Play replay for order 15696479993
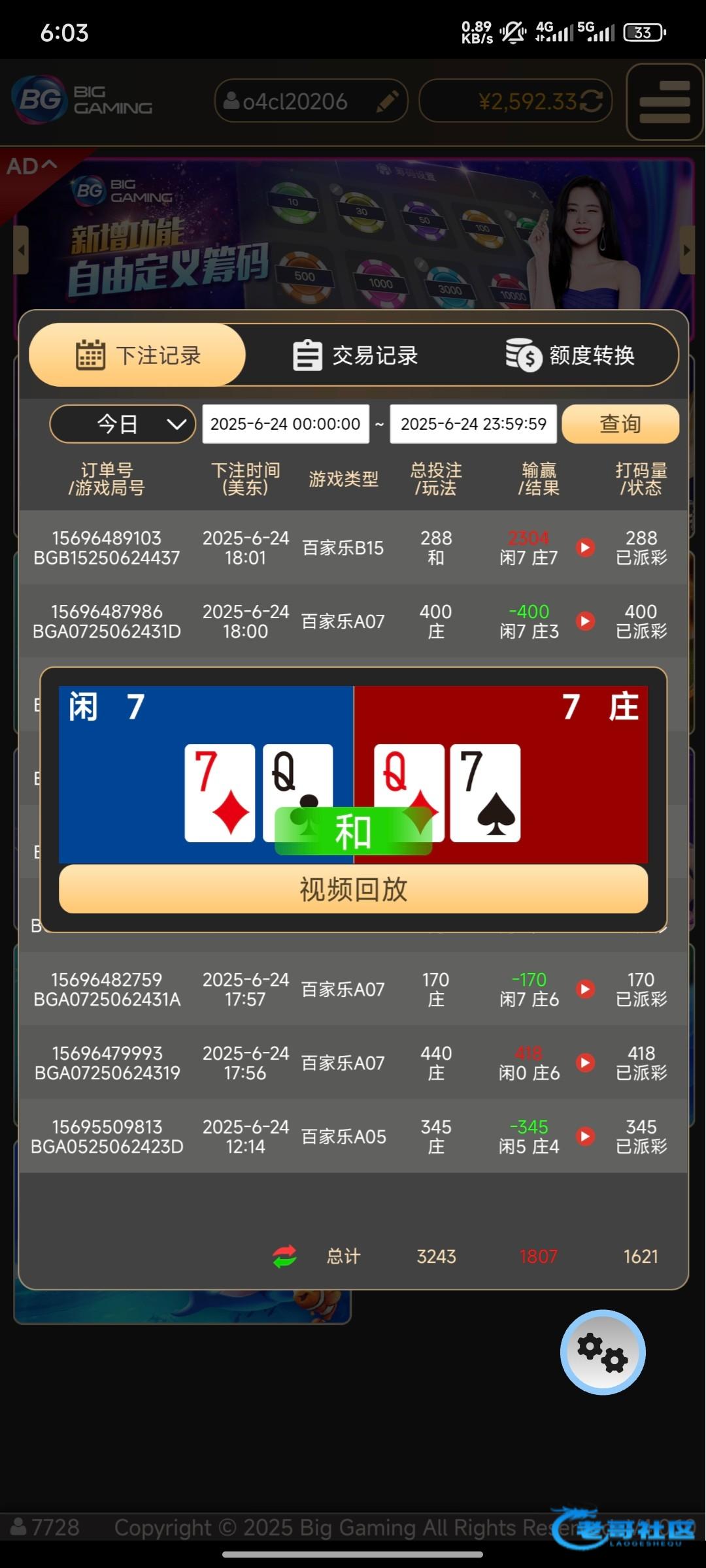 point(586,1062)
